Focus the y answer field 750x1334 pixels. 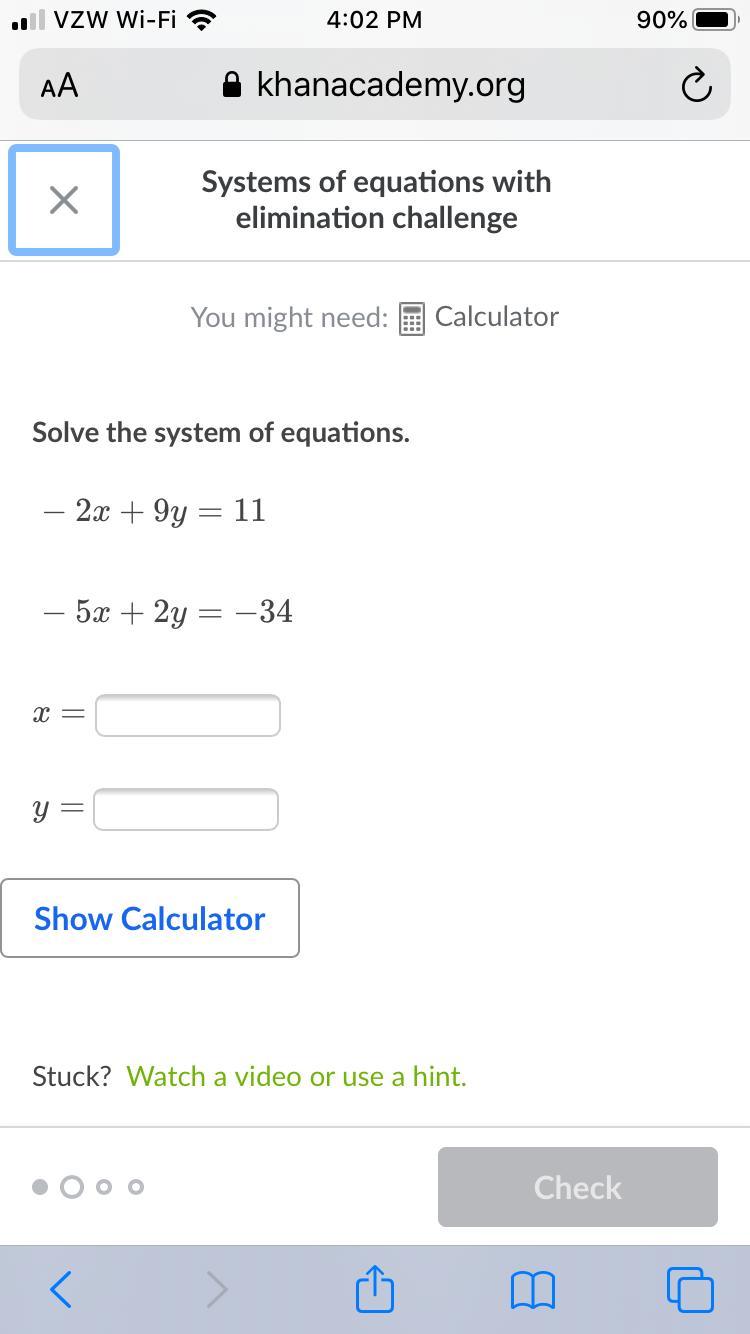coord(186,809)
